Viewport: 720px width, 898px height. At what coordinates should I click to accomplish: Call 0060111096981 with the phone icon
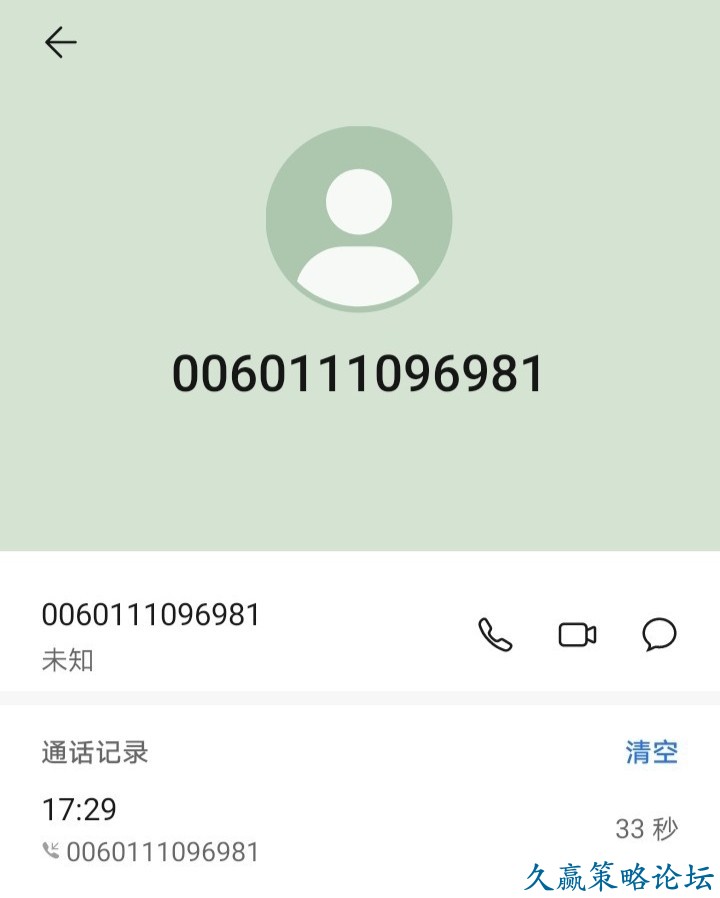tap(495, 635)
